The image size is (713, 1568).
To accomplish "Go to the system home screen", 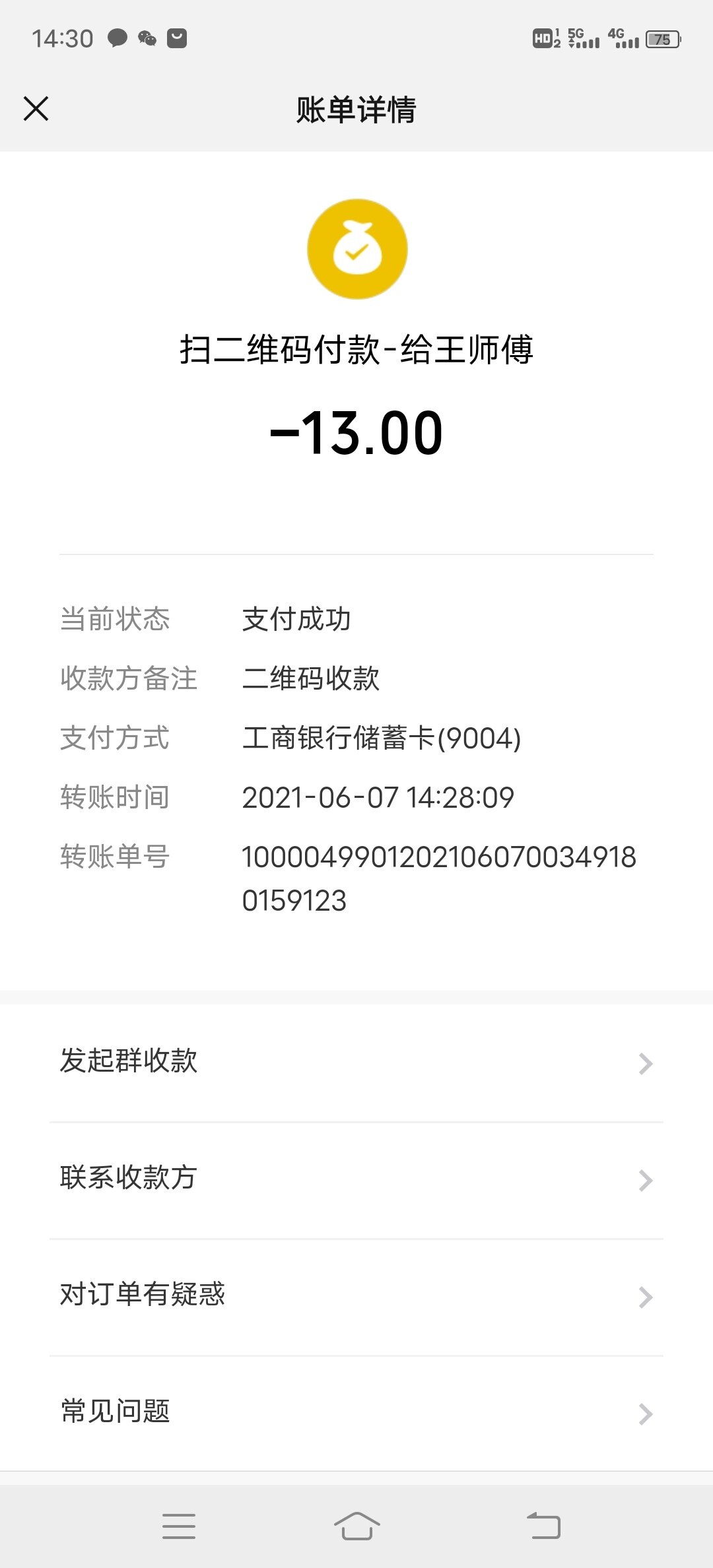I will tap(356, 1526).
